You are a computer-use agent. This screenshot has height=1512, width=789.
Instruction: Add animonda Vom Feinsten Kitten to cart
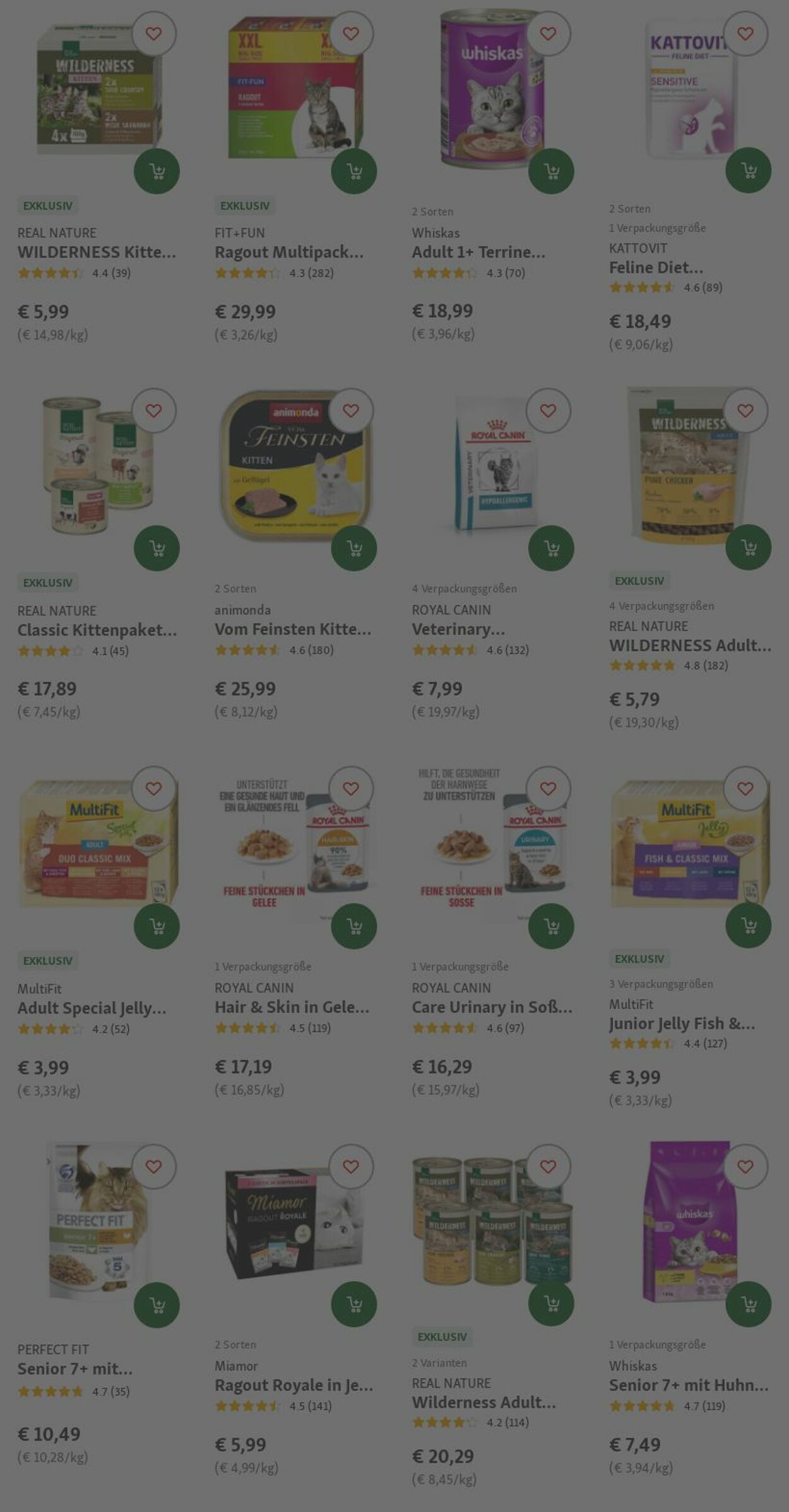(354, 548)
